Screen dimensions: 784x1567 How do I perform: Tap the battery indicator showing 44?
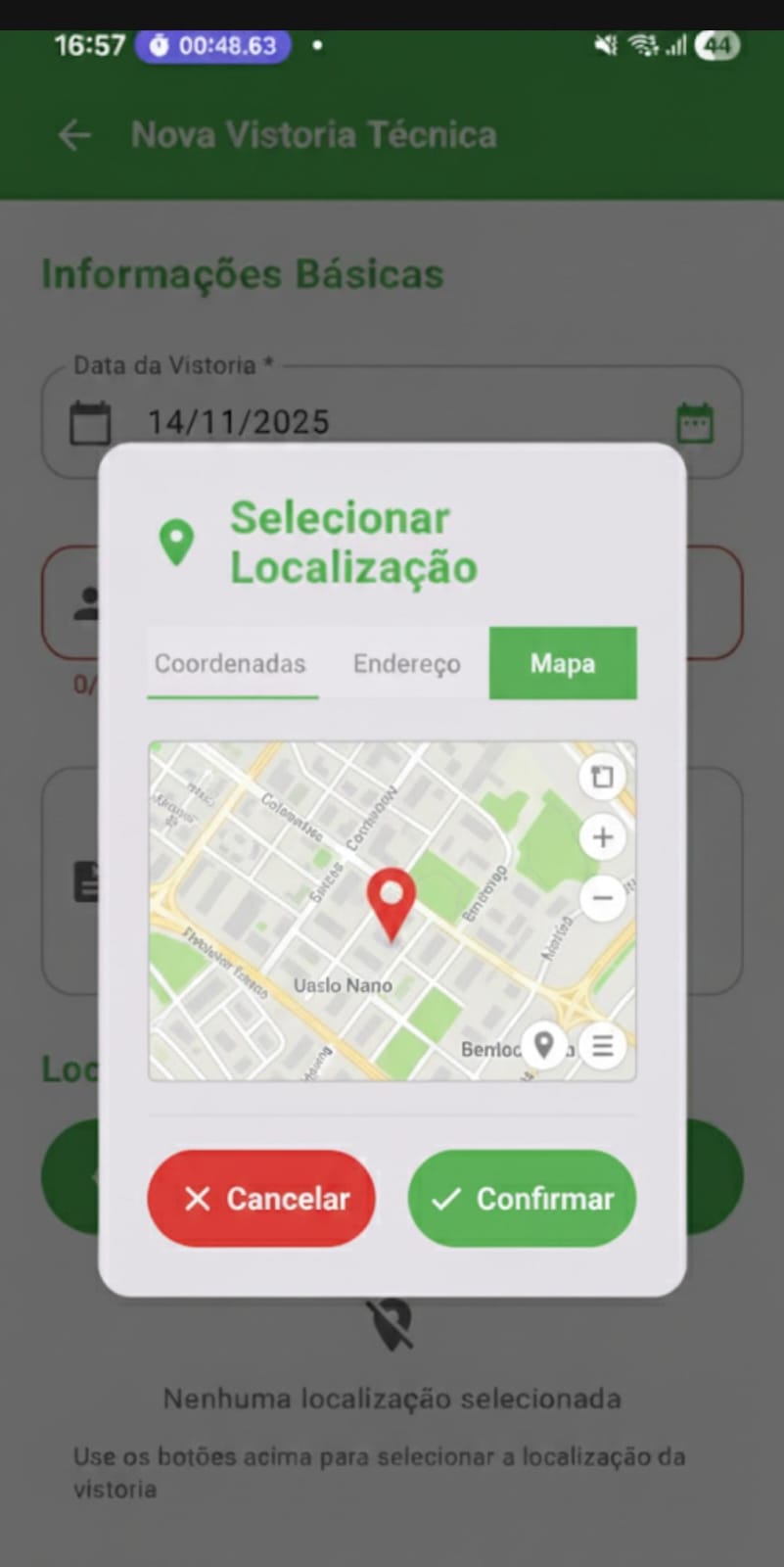click(715, 45)
